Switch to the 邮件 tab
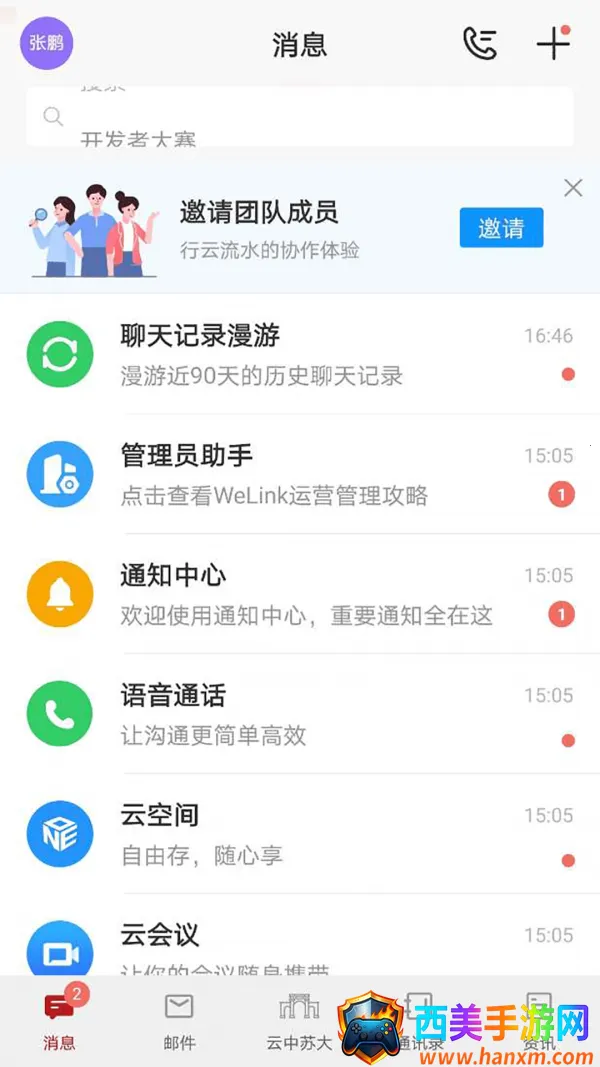 point(179,1018)
